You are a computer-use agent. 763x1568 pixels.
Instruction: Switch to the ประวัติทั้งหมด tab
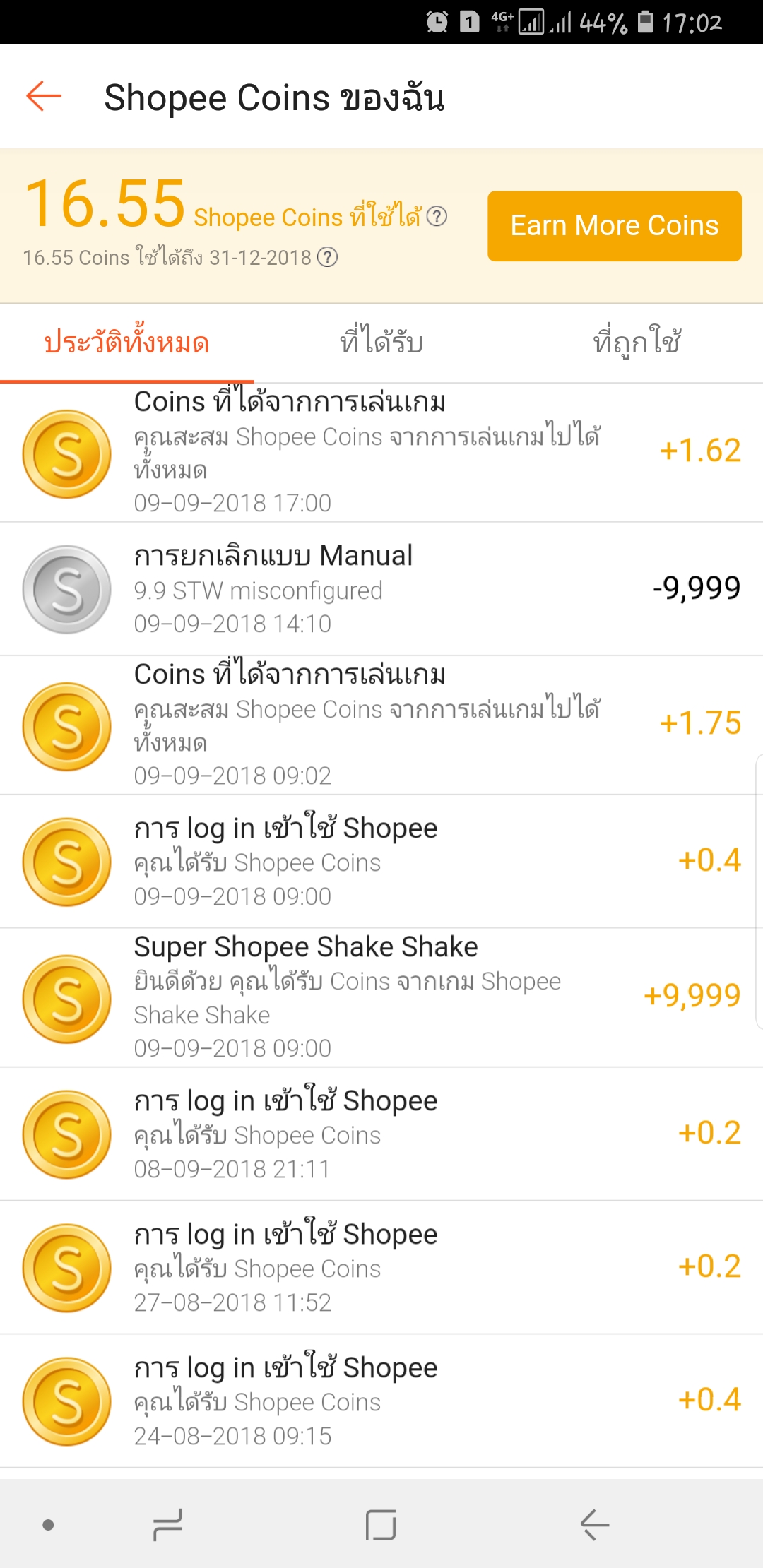tap(126, 343)
